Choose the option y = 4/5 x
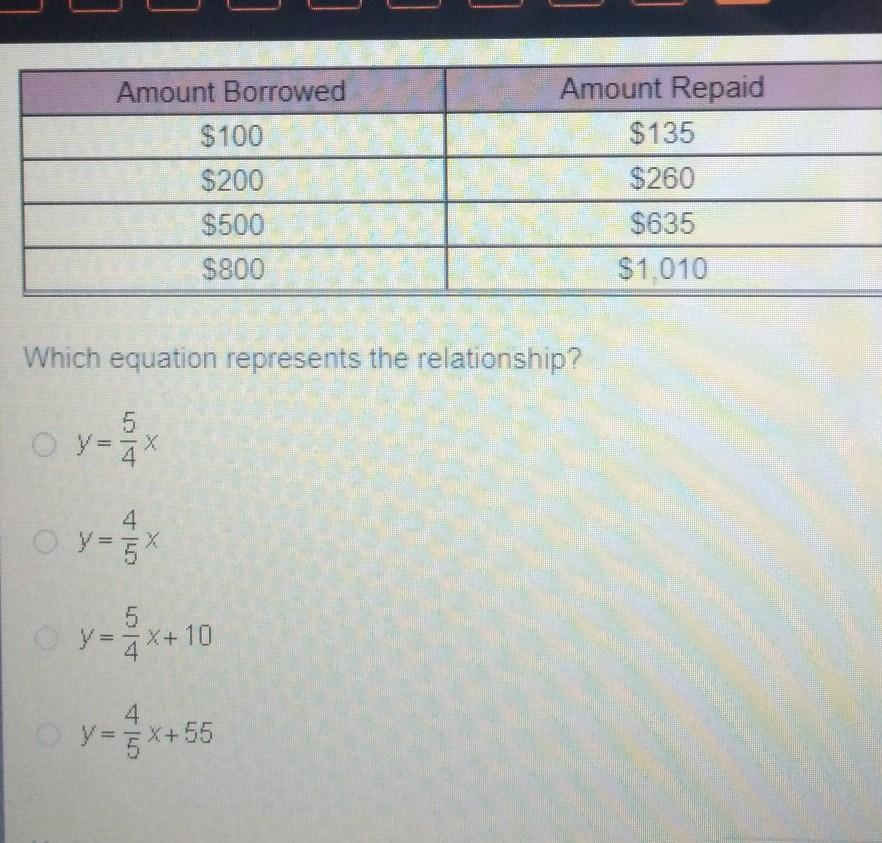882x843 pixels. pyautogui.click(x=41, y=541)
